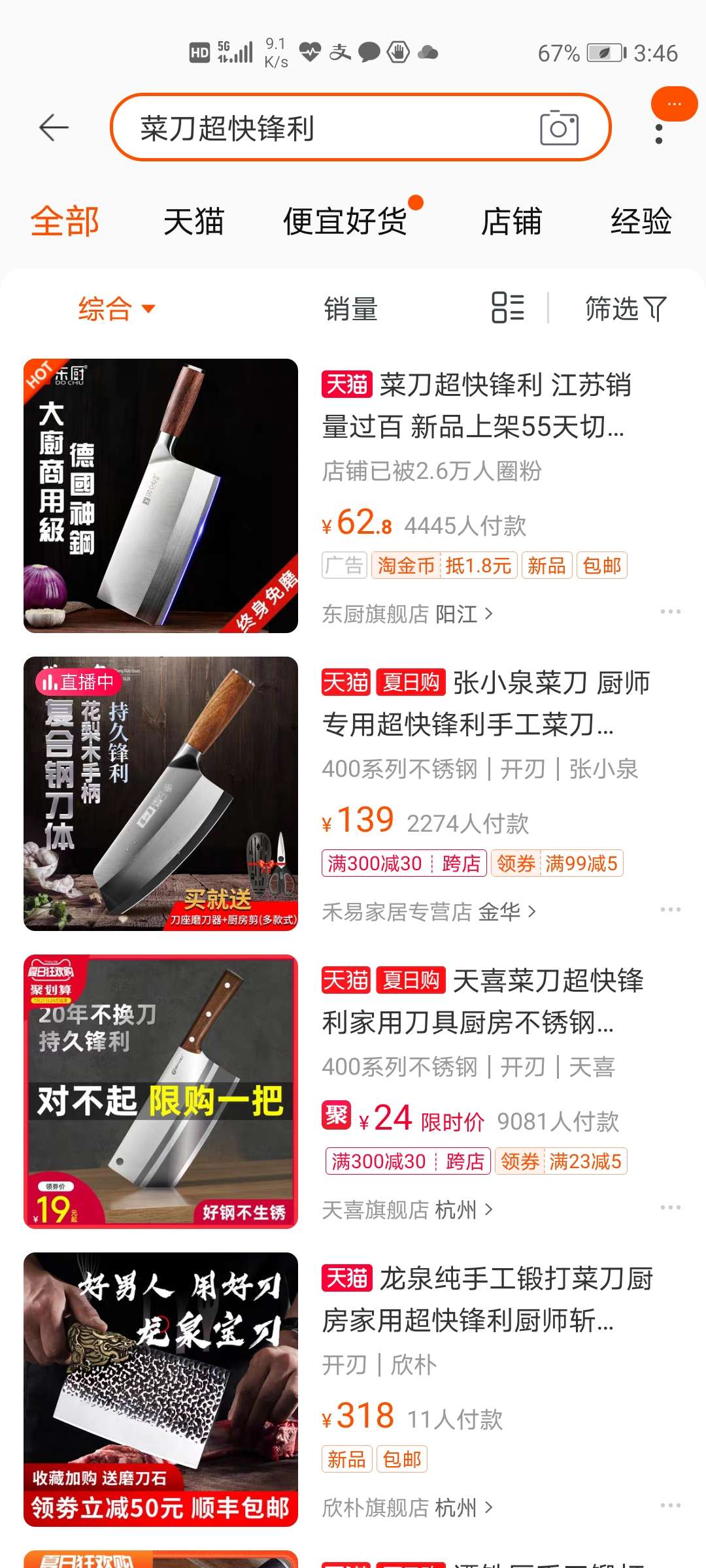Viewport: 706px width, 1568px height.
Task: Open the 店铺 tab
Action: point(511,221)
